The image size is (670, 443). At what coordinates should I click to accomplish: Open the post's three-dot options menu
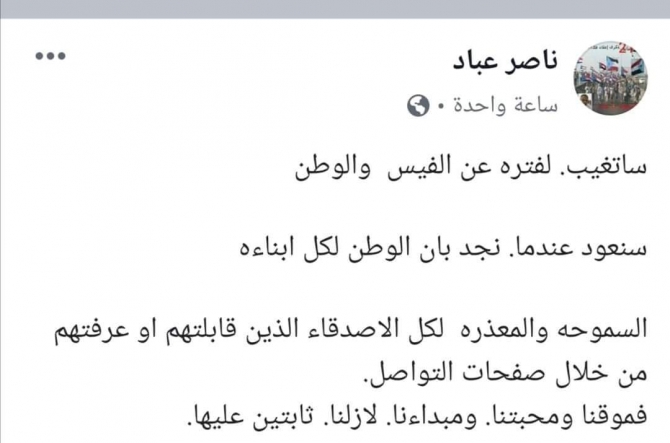pyautogui.click(x=49, y=56)
